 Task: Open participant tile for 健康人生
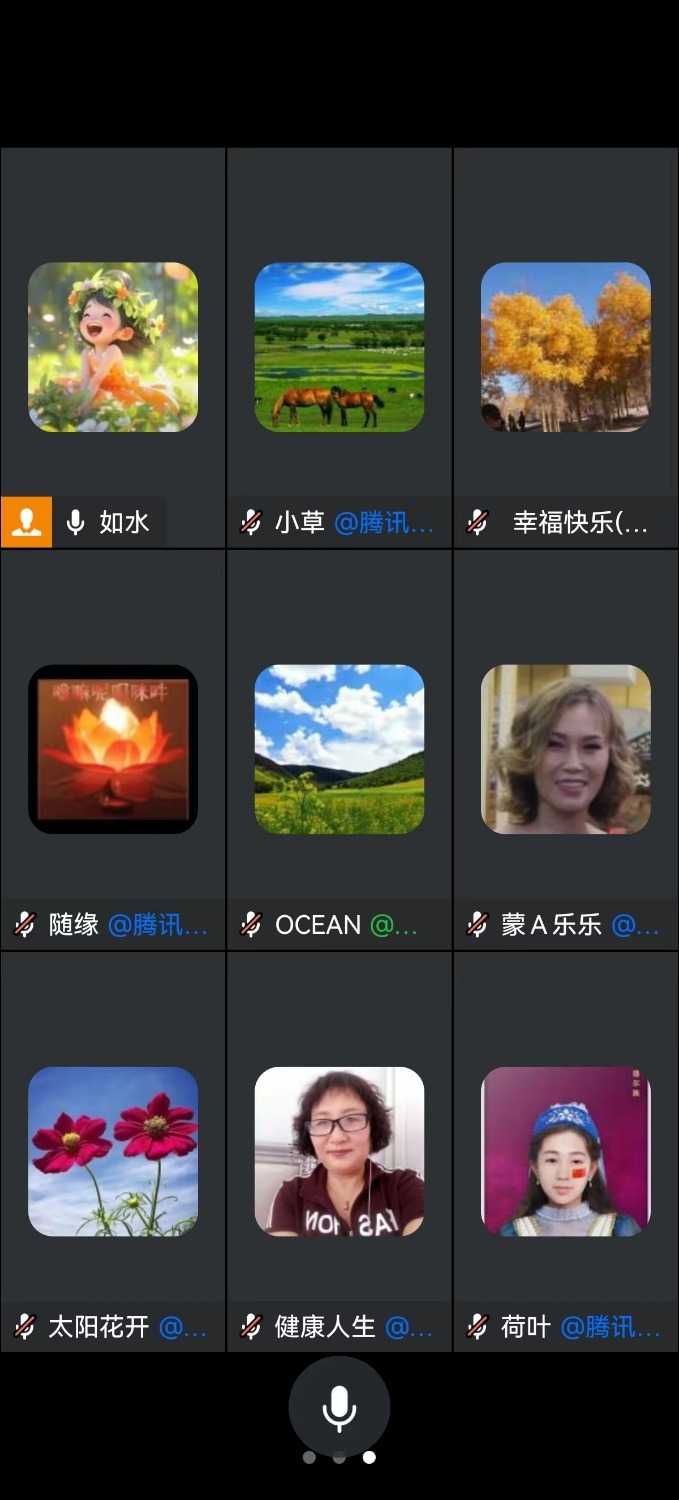pos(339,1151)
